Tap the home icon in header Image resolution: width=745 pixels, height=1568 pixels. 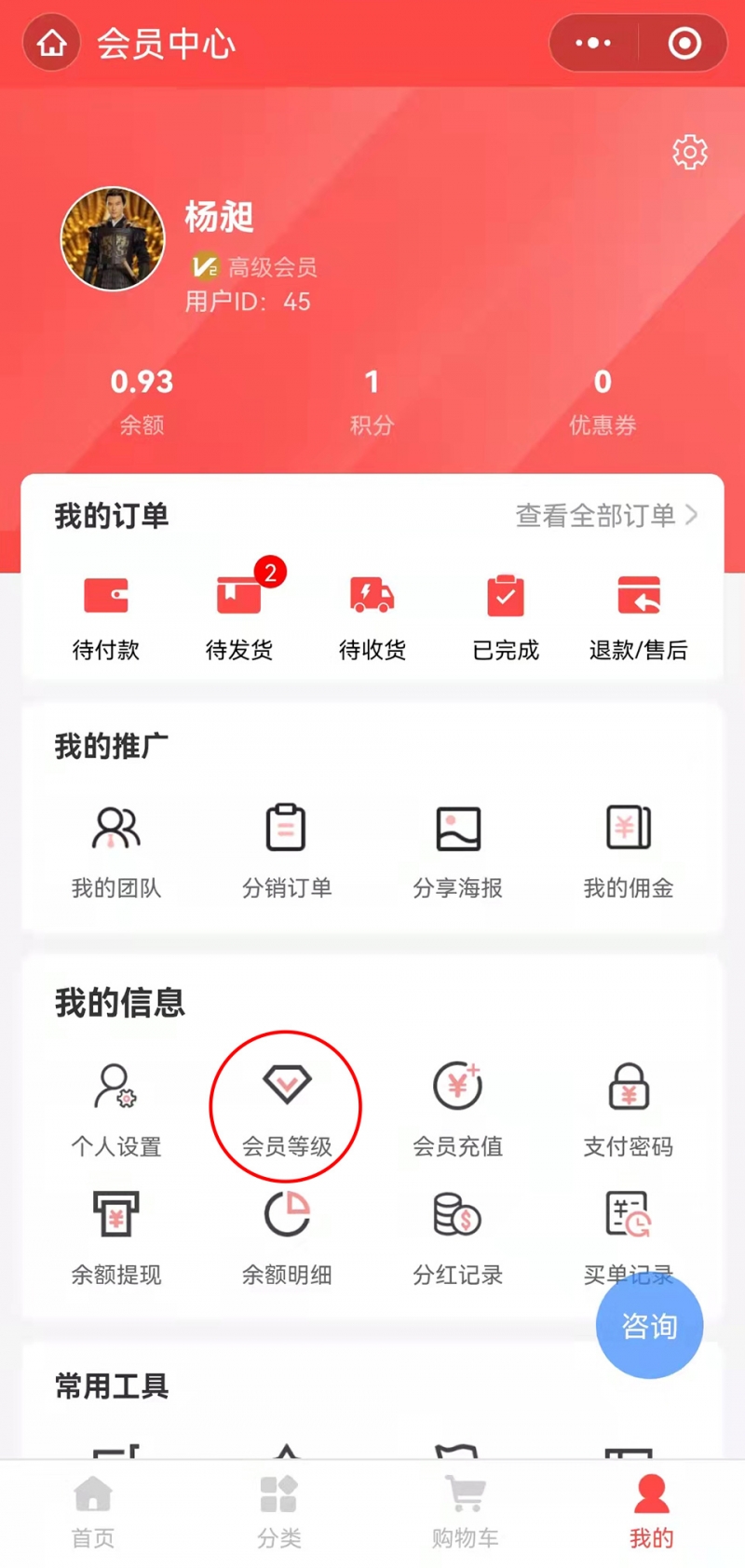pyautogui.click(x=52, y=43)
